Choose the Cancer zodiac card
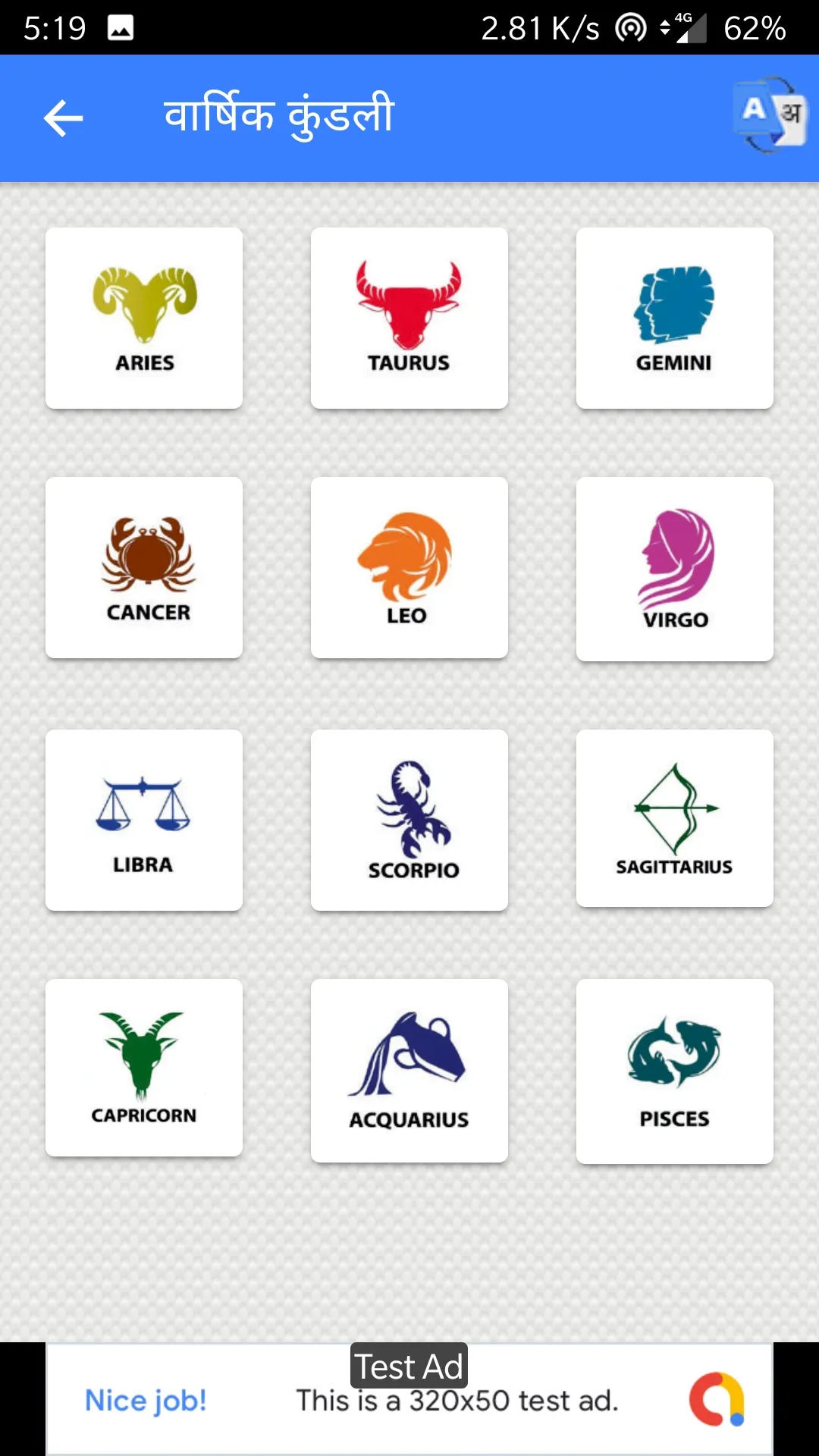 (x=144, y=568)
